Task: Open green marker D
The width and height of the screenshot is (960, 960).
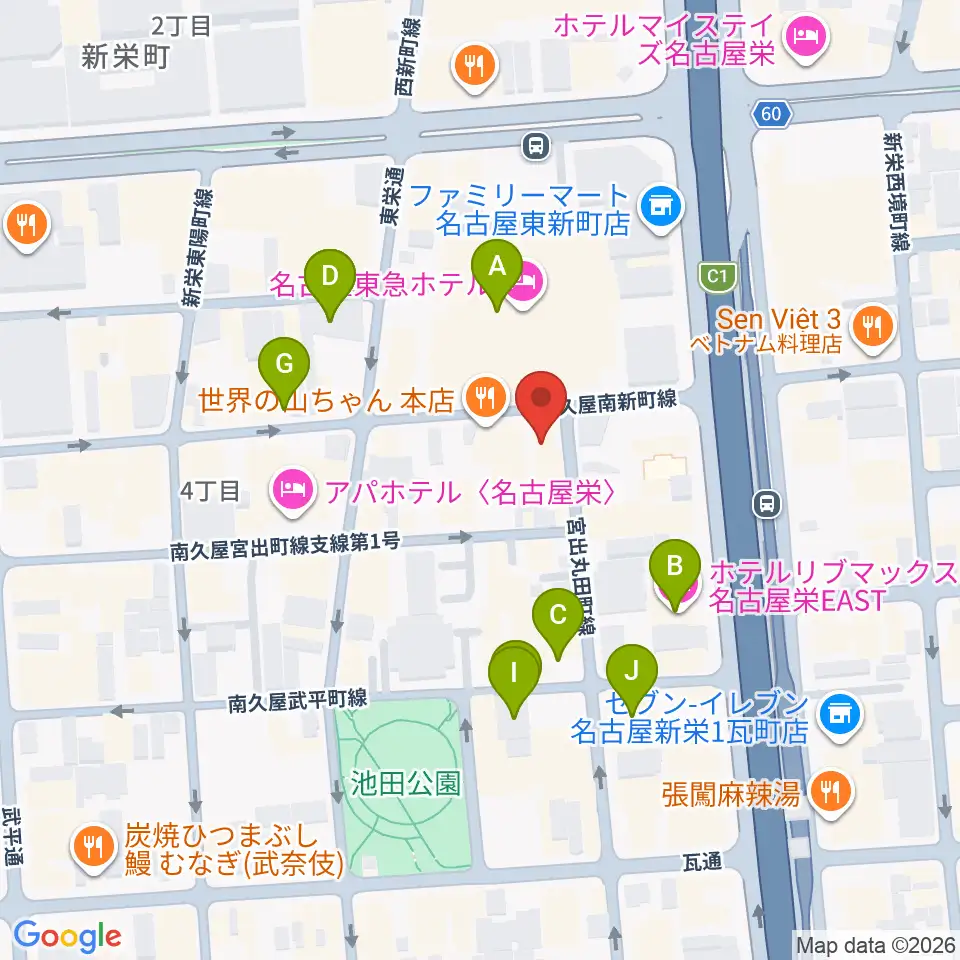Action: [x=330, y=283]
